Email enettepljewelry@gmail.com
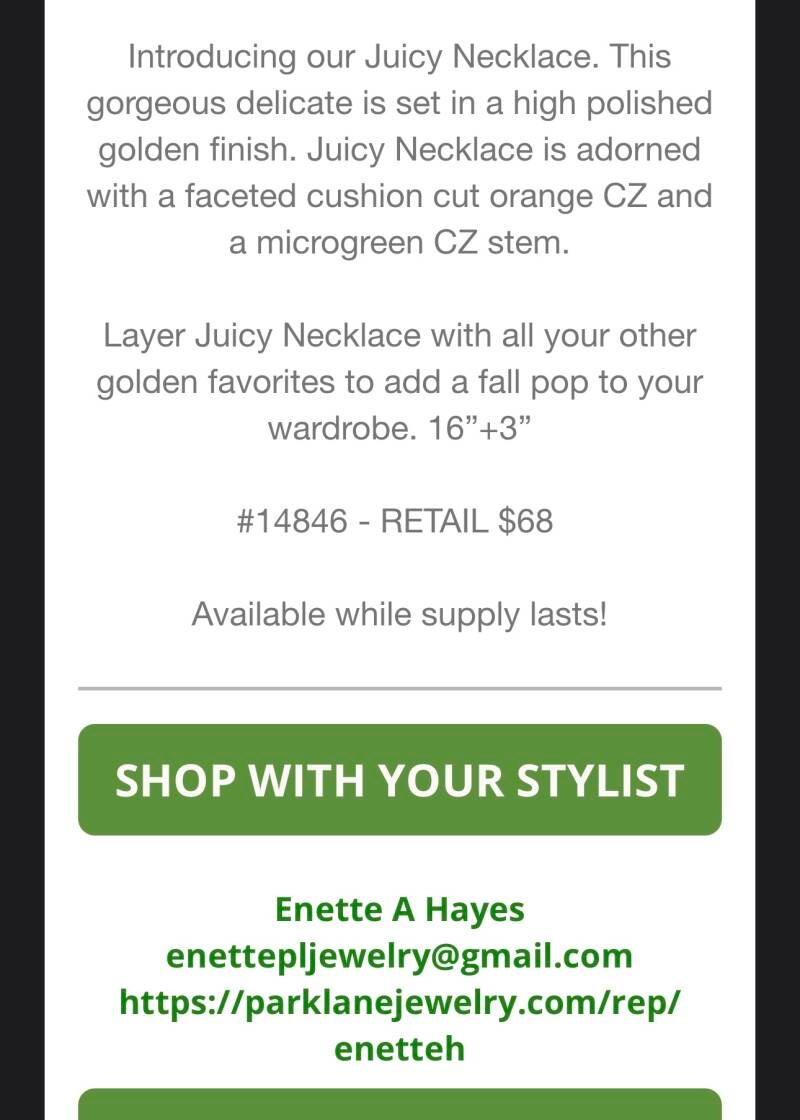This screenshot has width=800, height=1120. (399, 955)
